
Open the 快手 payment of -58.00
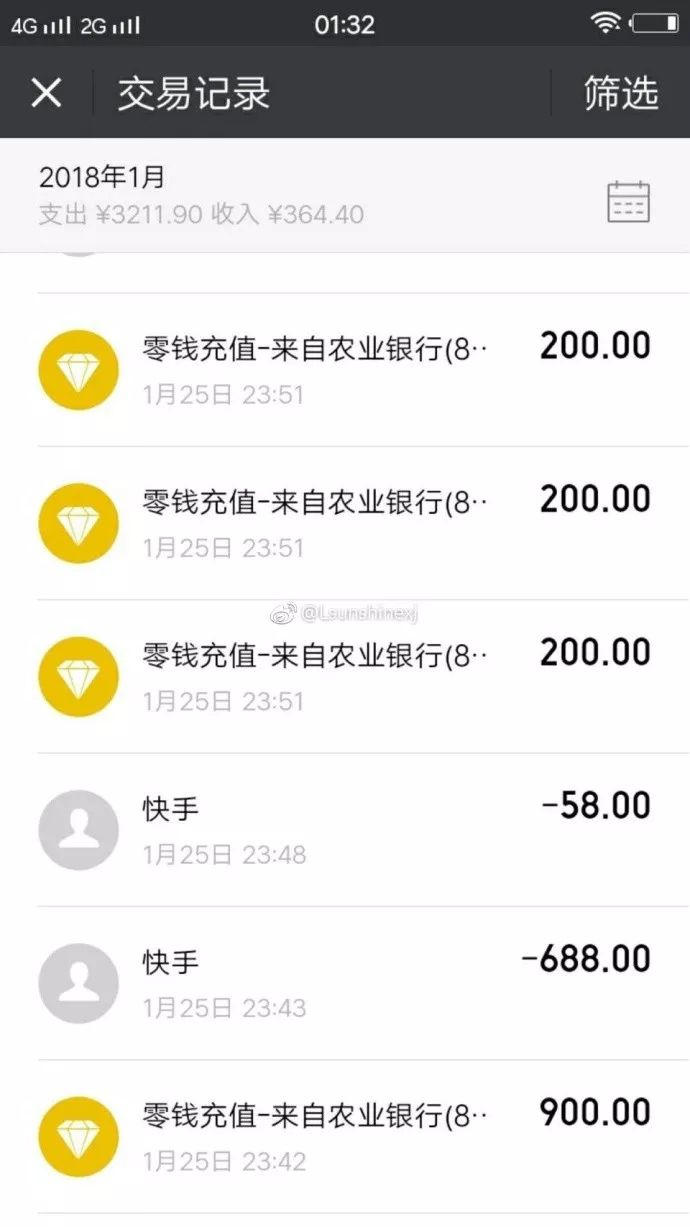(x=345, y=829)
